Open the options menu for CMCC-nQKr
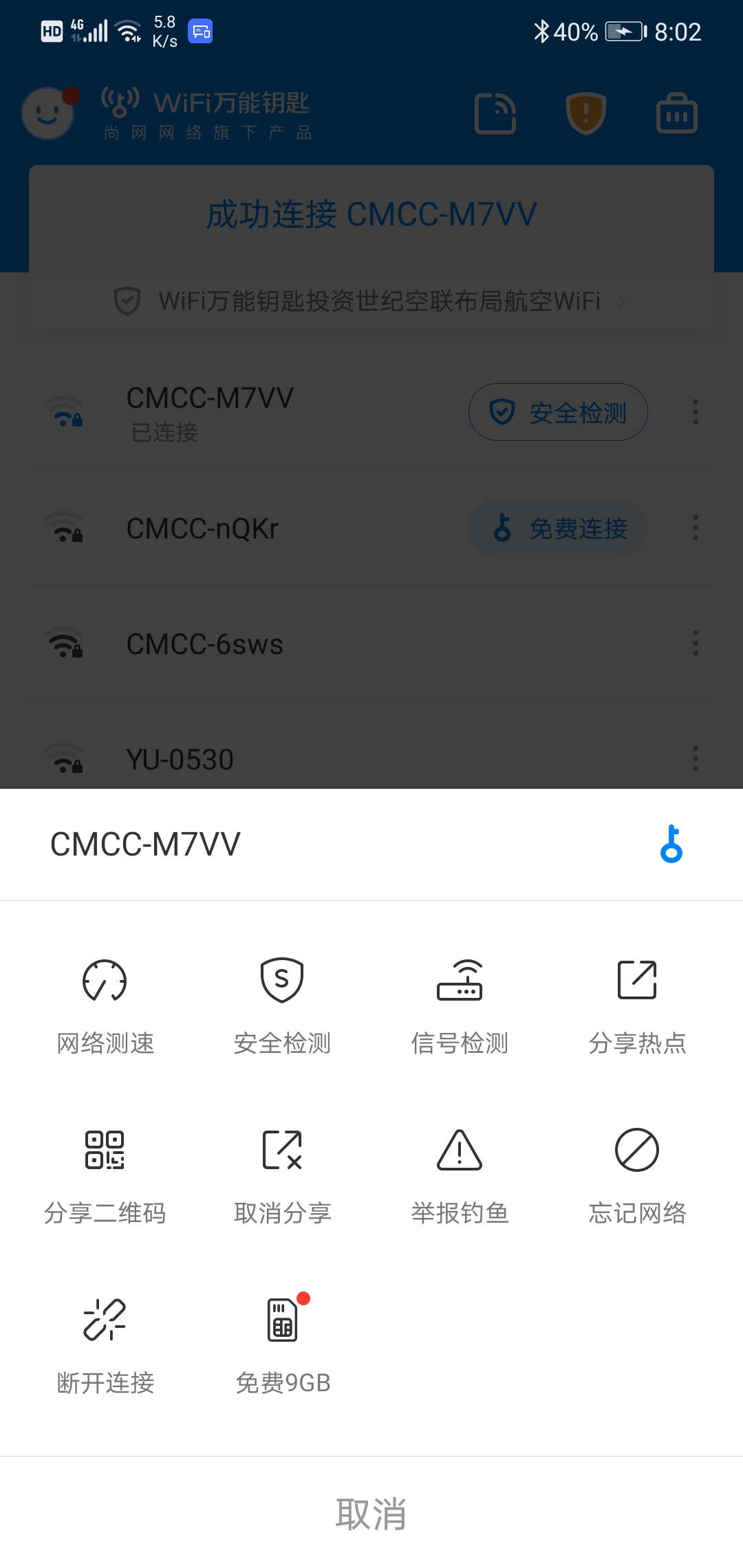The height and width of the screenshot is (1568, 743). coord(696,528)
